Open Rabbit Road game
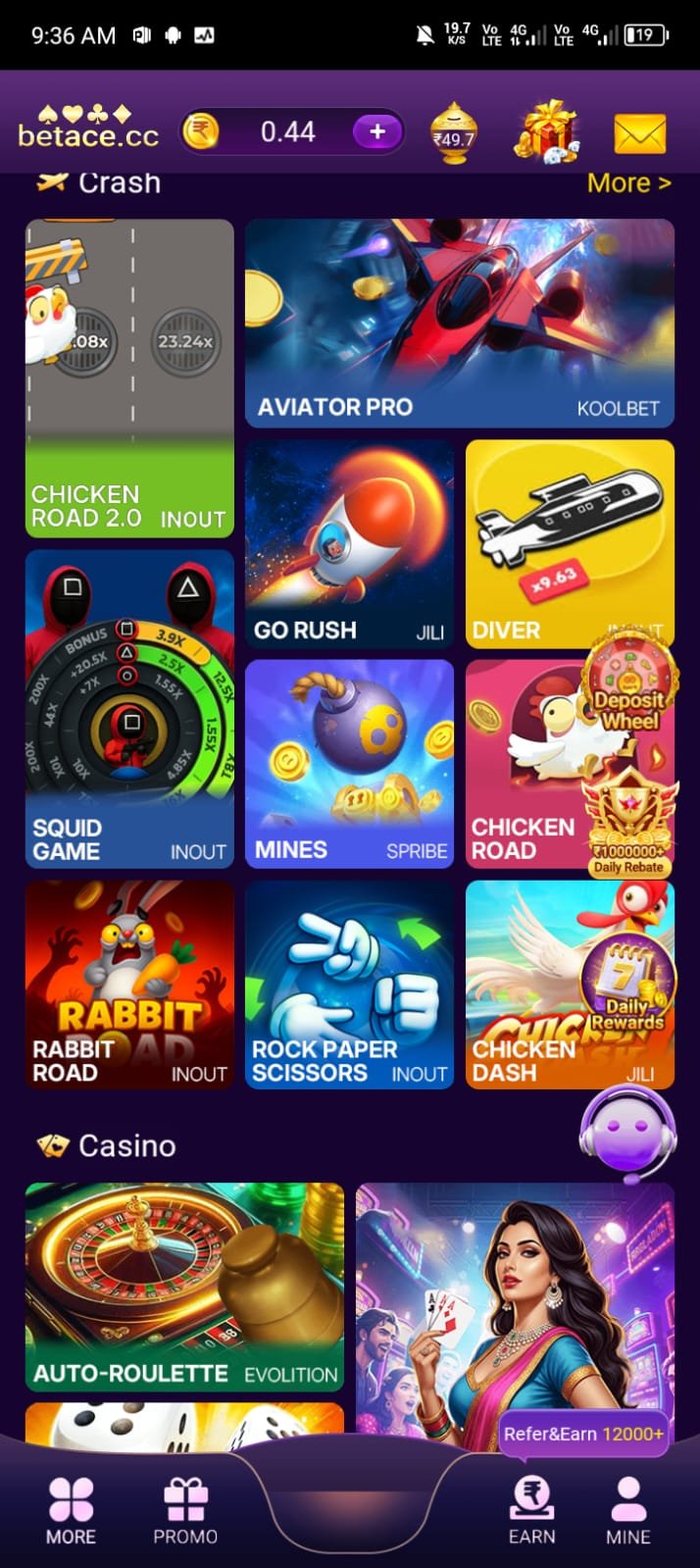The height and width of the screenshot is (1568, 700). pos(129,984)
